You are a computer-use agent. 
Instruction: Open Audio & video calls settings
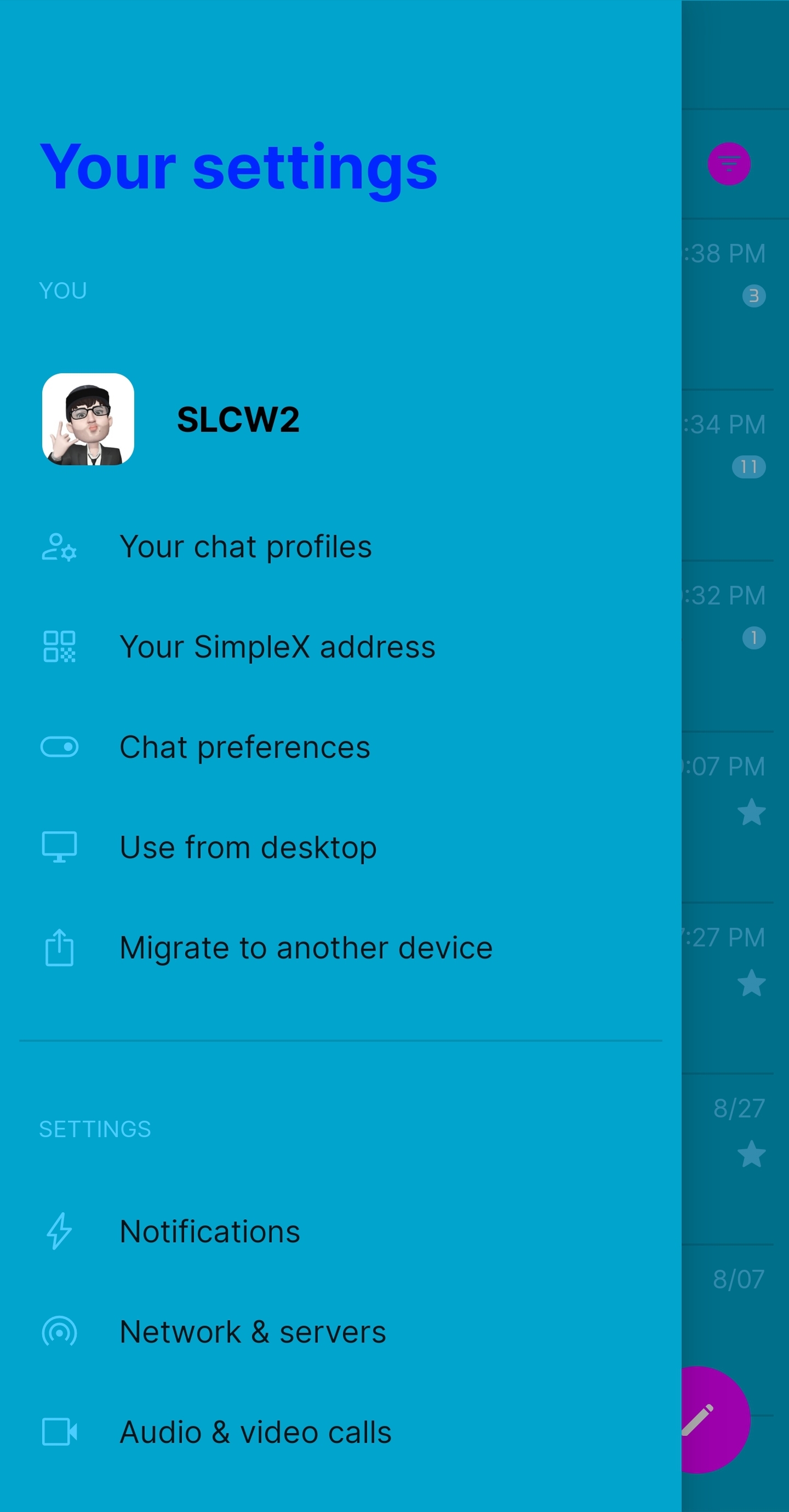click(255, 1432)
